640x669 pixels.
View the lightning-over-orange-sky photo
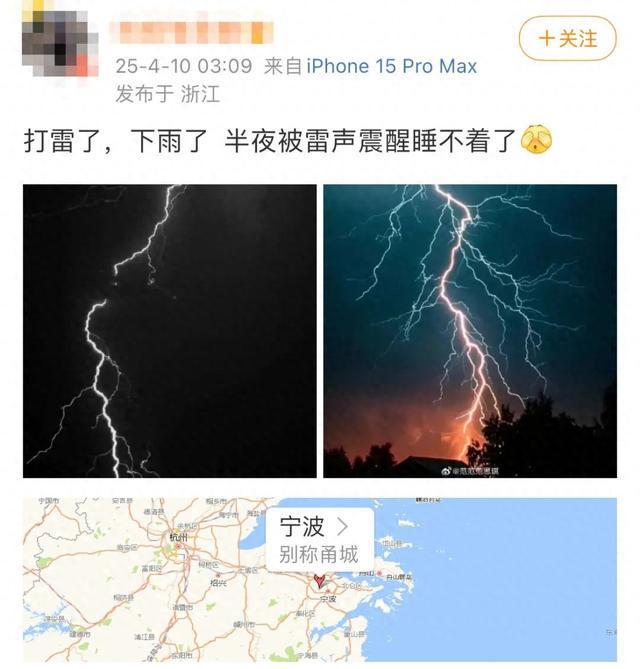(469, 331)
